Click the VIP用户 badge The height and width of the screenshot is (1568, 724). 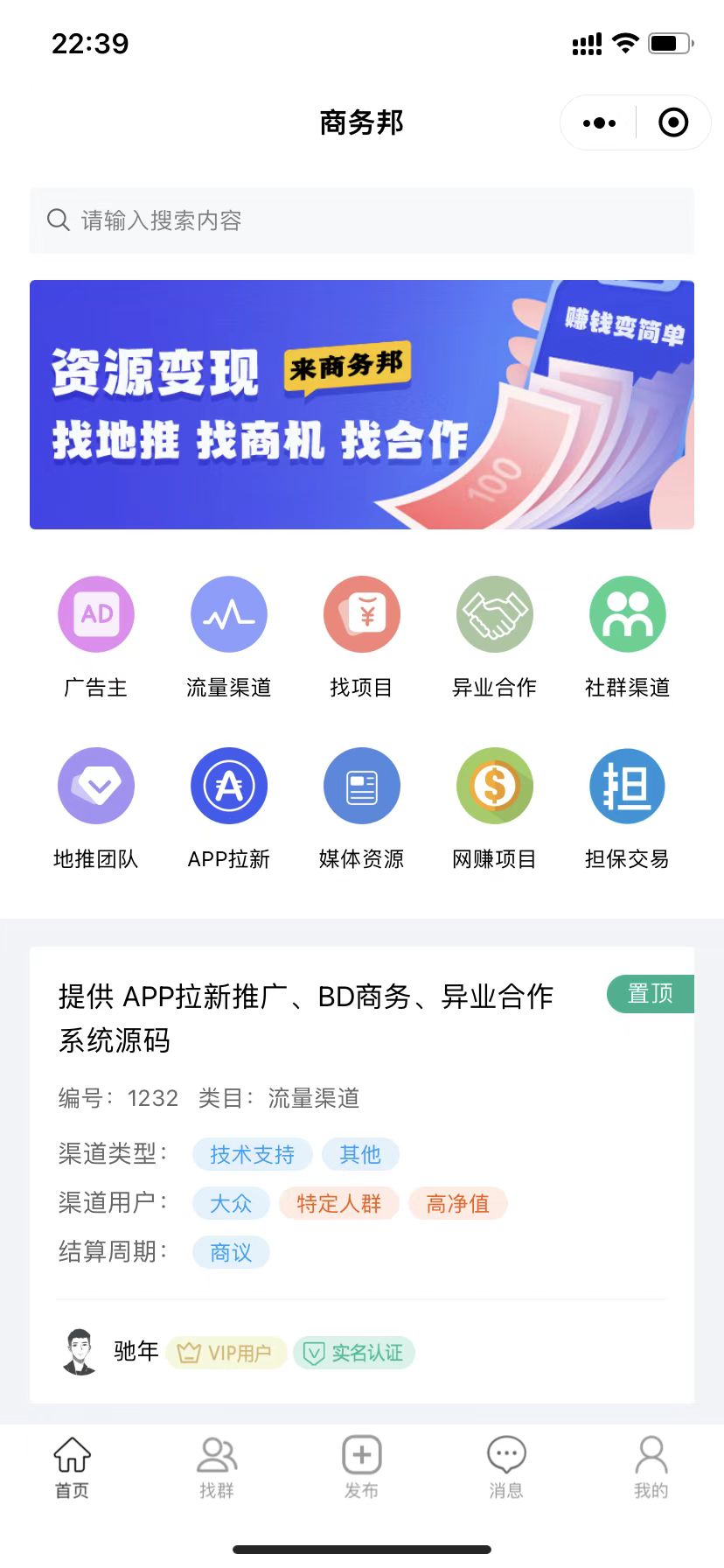pos(226,1353)
